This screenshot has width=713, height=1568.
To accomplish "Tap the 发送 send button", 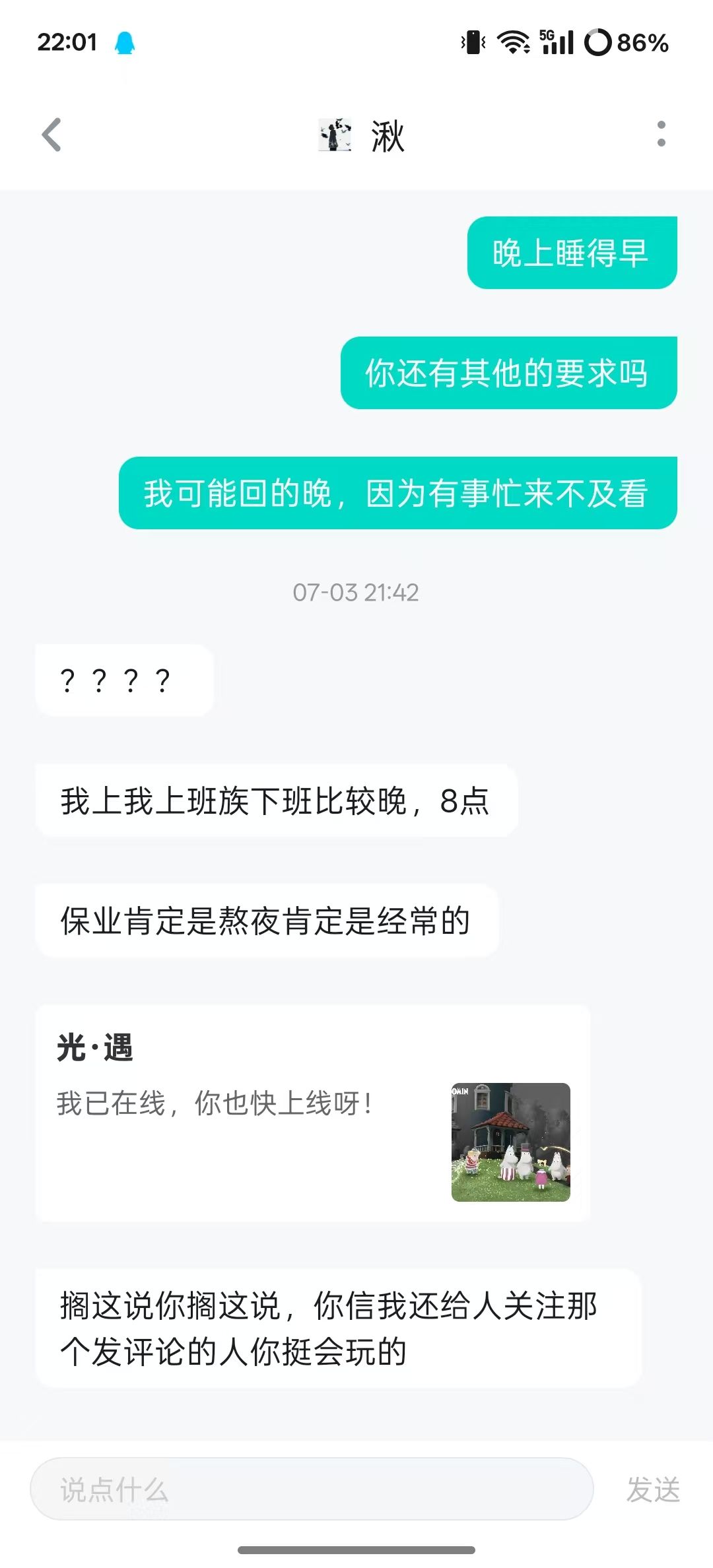I will click(653, 1489).
